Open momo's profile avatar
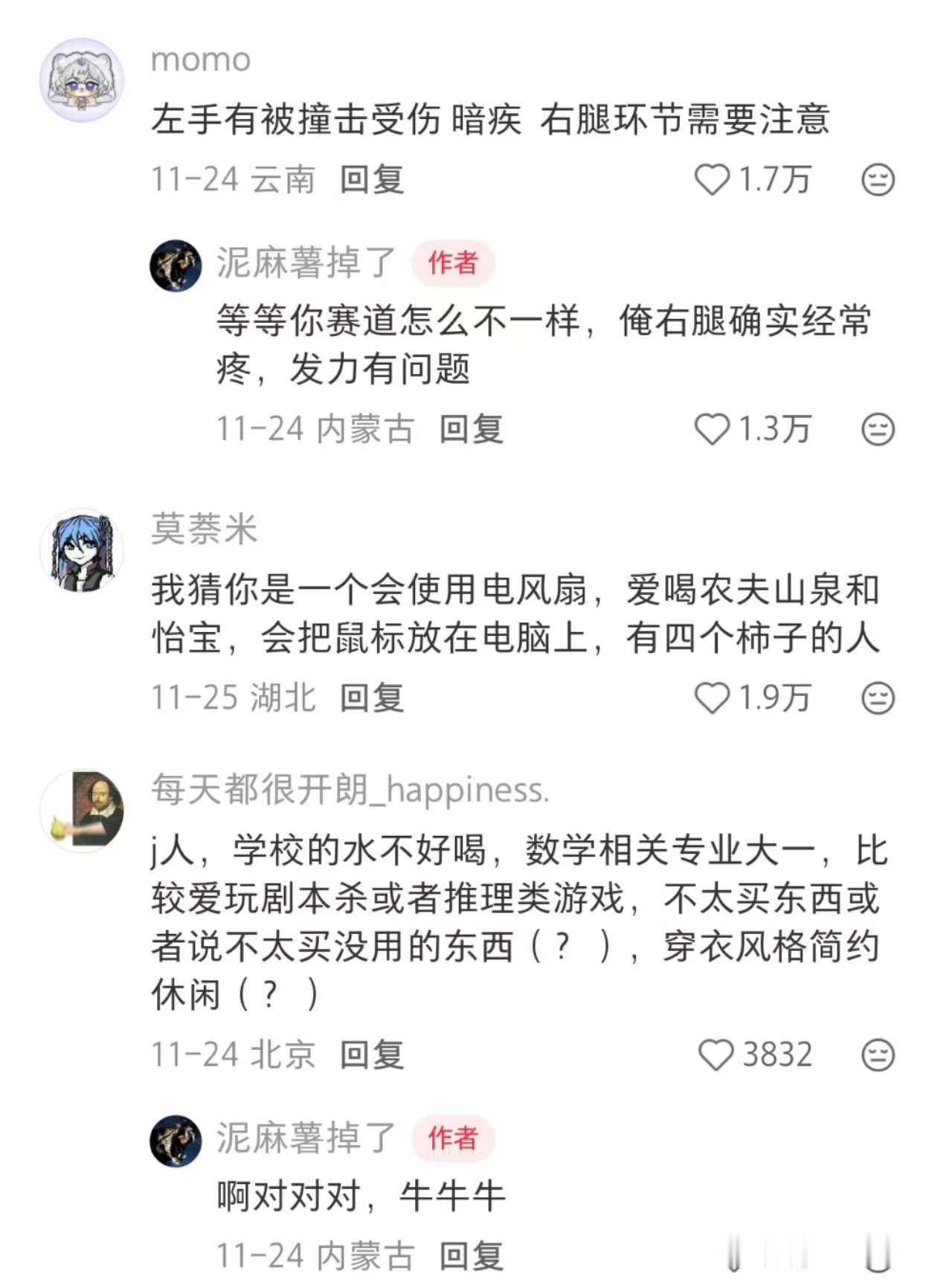This screenshot has width=952, height=1285. [83, 78]
